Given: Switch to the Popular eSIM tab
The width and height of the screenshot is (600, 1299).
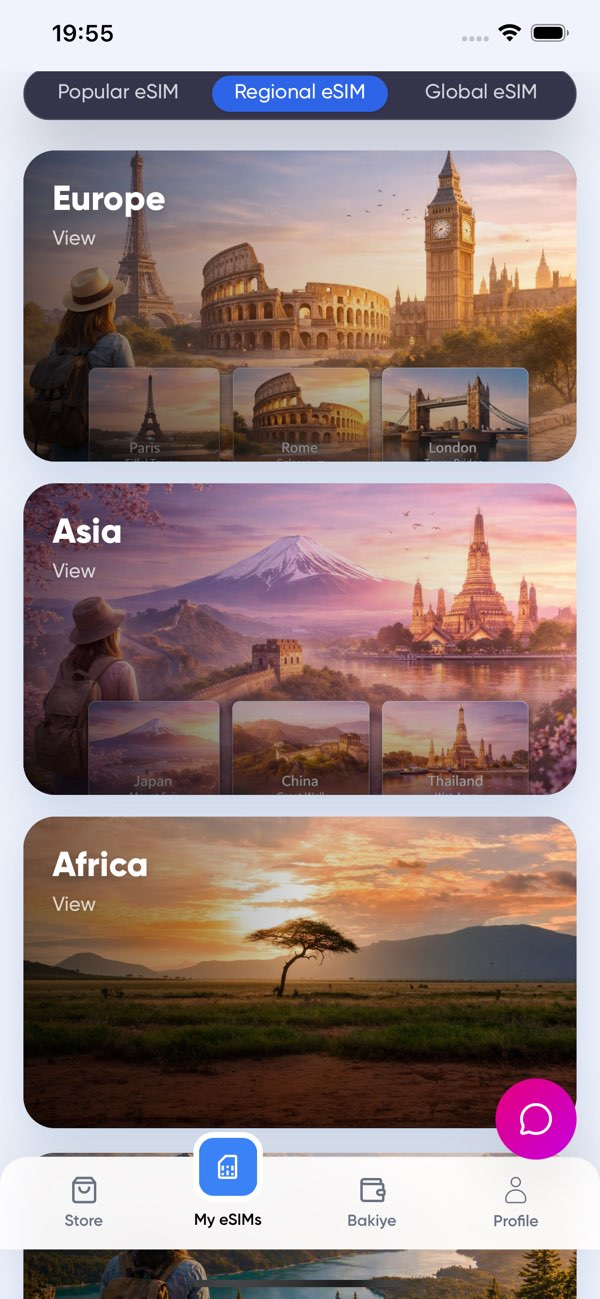Looking at the screenshot, I should point(118,92).
